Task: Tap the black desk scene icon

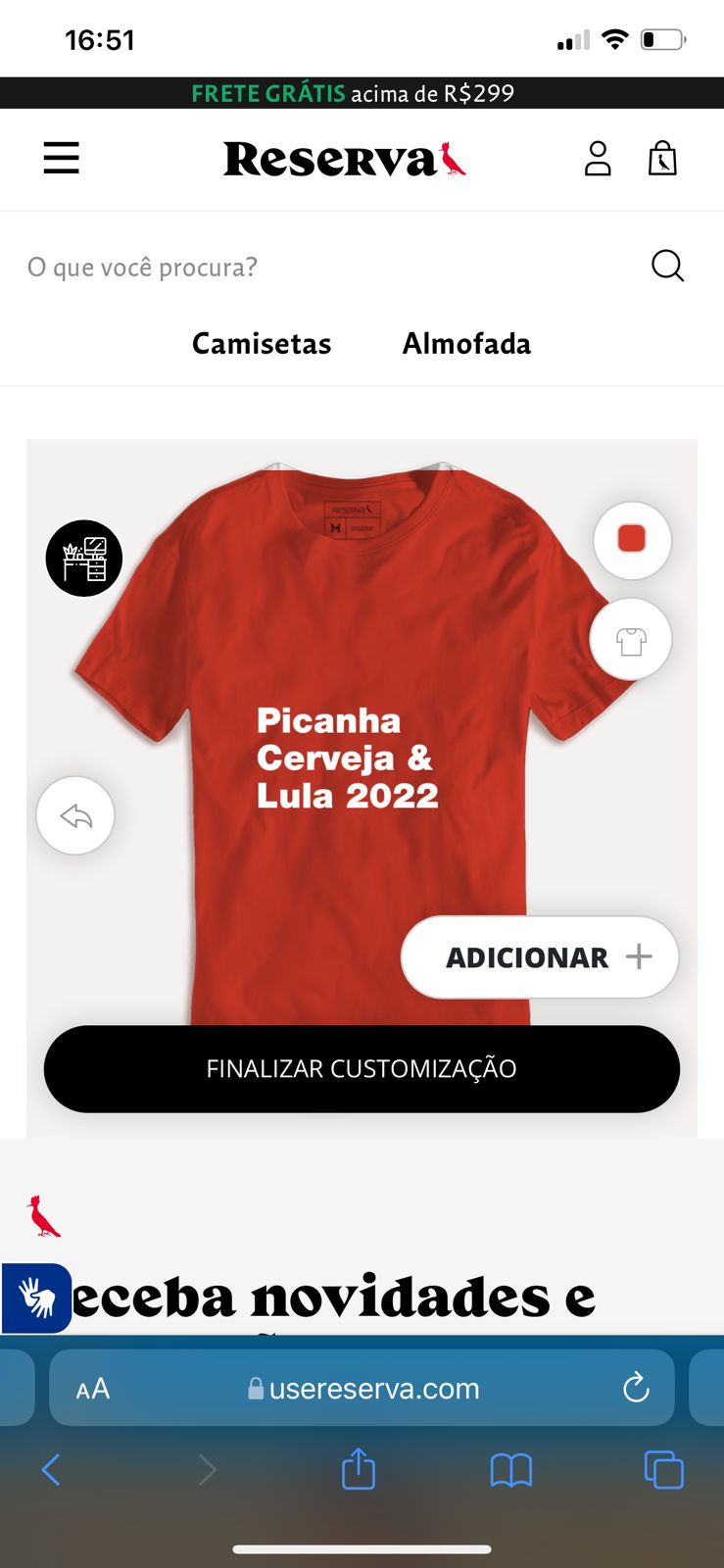Action: (x=84, y=559)
